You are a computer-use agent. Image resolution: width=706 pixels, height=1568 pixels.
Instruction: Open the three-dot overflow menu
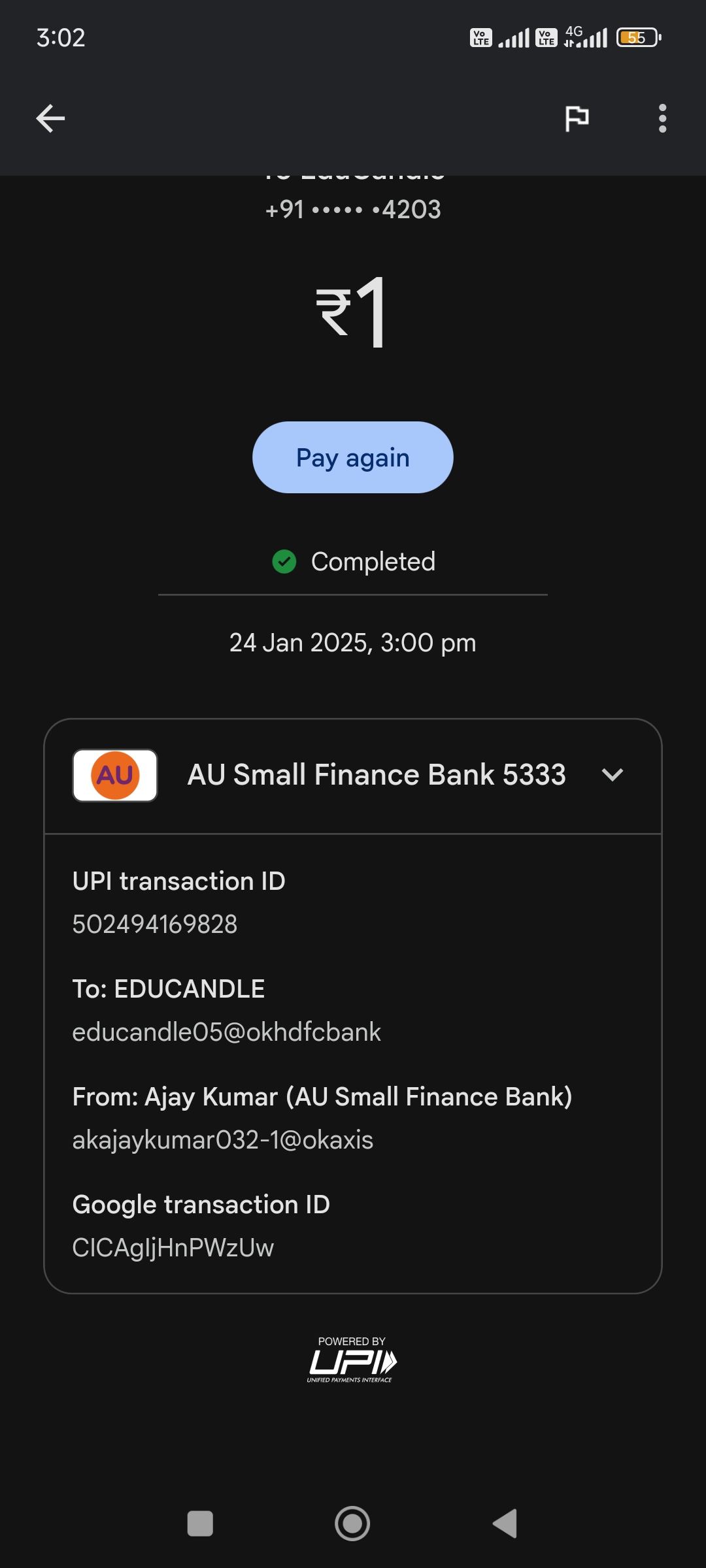(x=662, y=118)
